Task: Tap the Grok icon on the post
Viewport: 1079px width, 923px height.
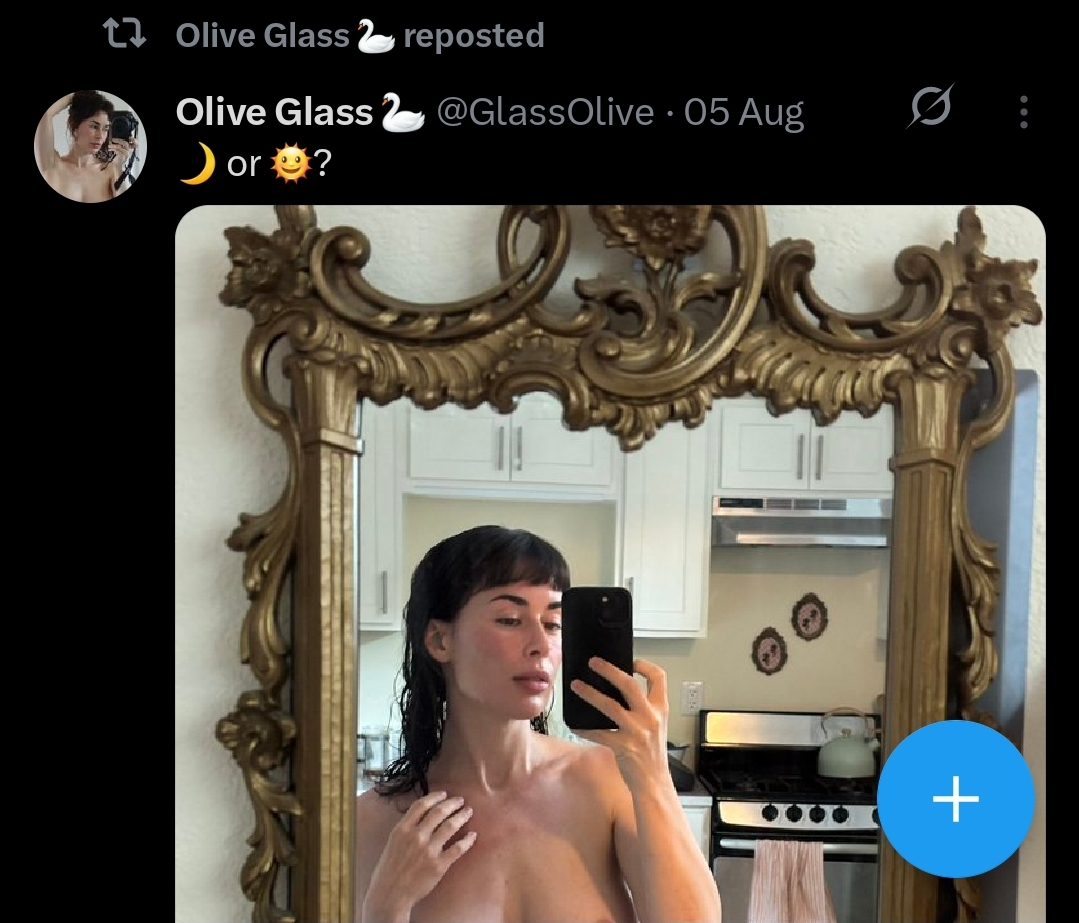Action: click(930, 106)
